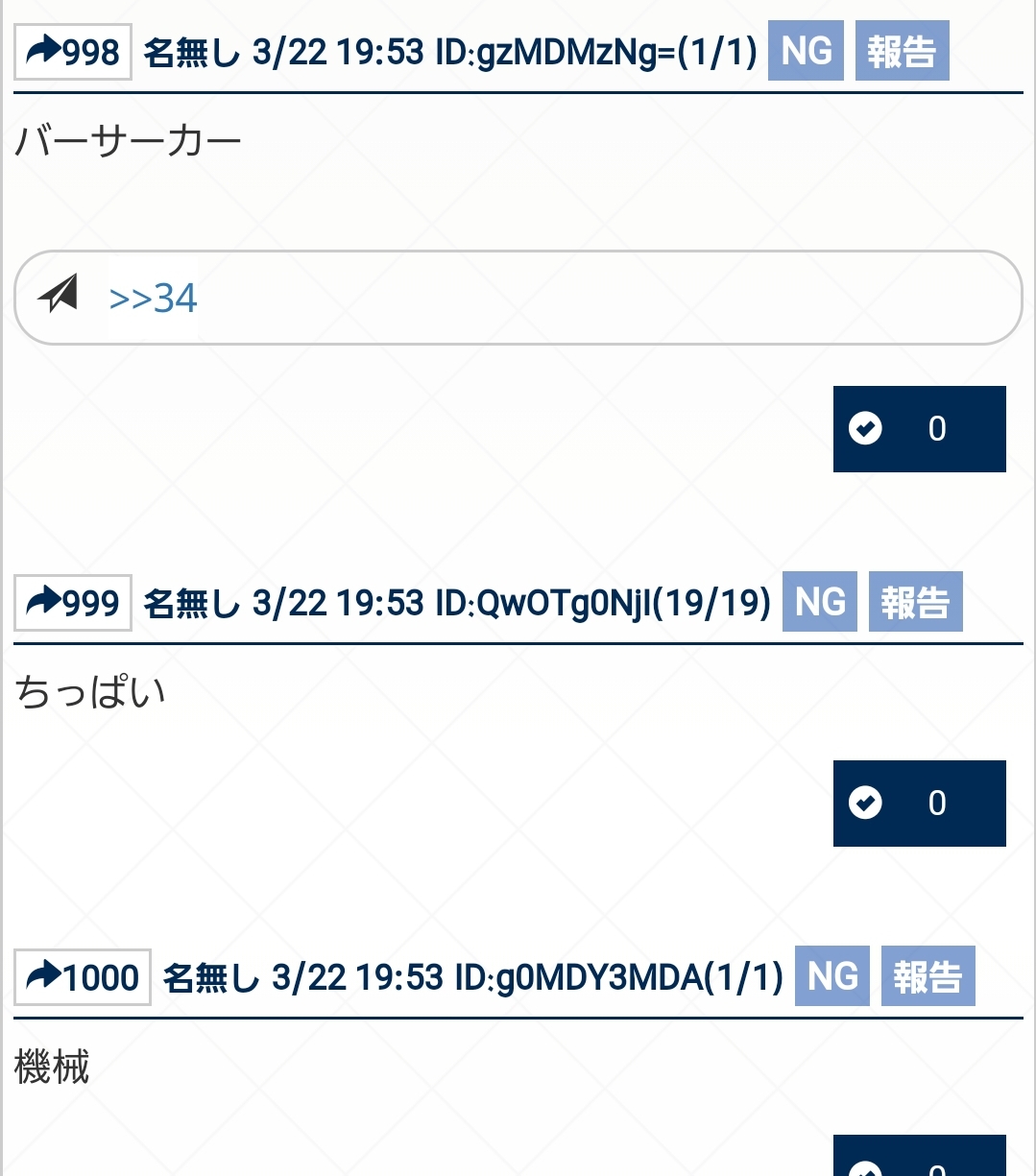Upvote the バーサーカー post
The image size is (1036, 1176).
coord(919,429)
